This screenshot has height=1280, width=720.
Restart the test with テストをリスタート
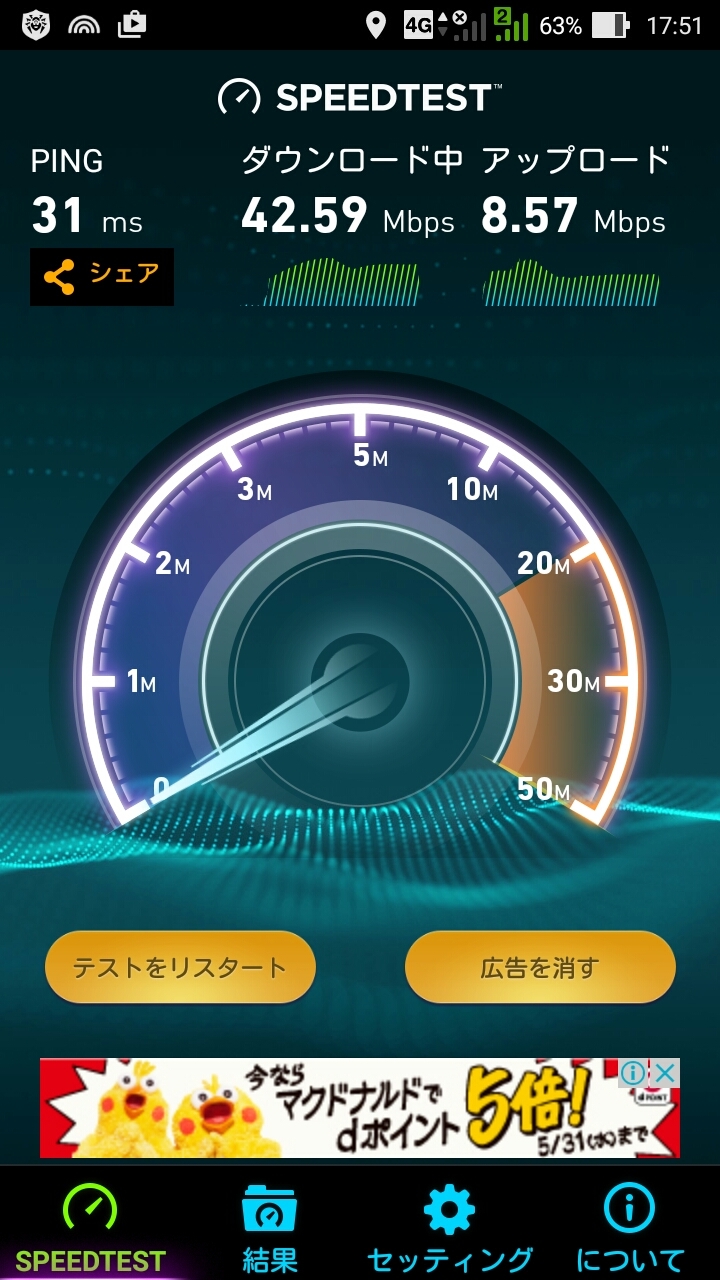[180, 967]
